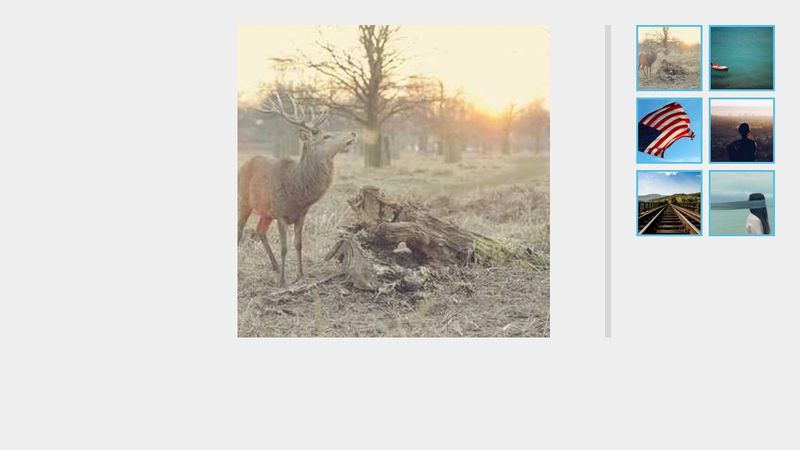View the railway tracks thumbnail
This screenshot has height=450, width=800.
[x=669, y=203]
